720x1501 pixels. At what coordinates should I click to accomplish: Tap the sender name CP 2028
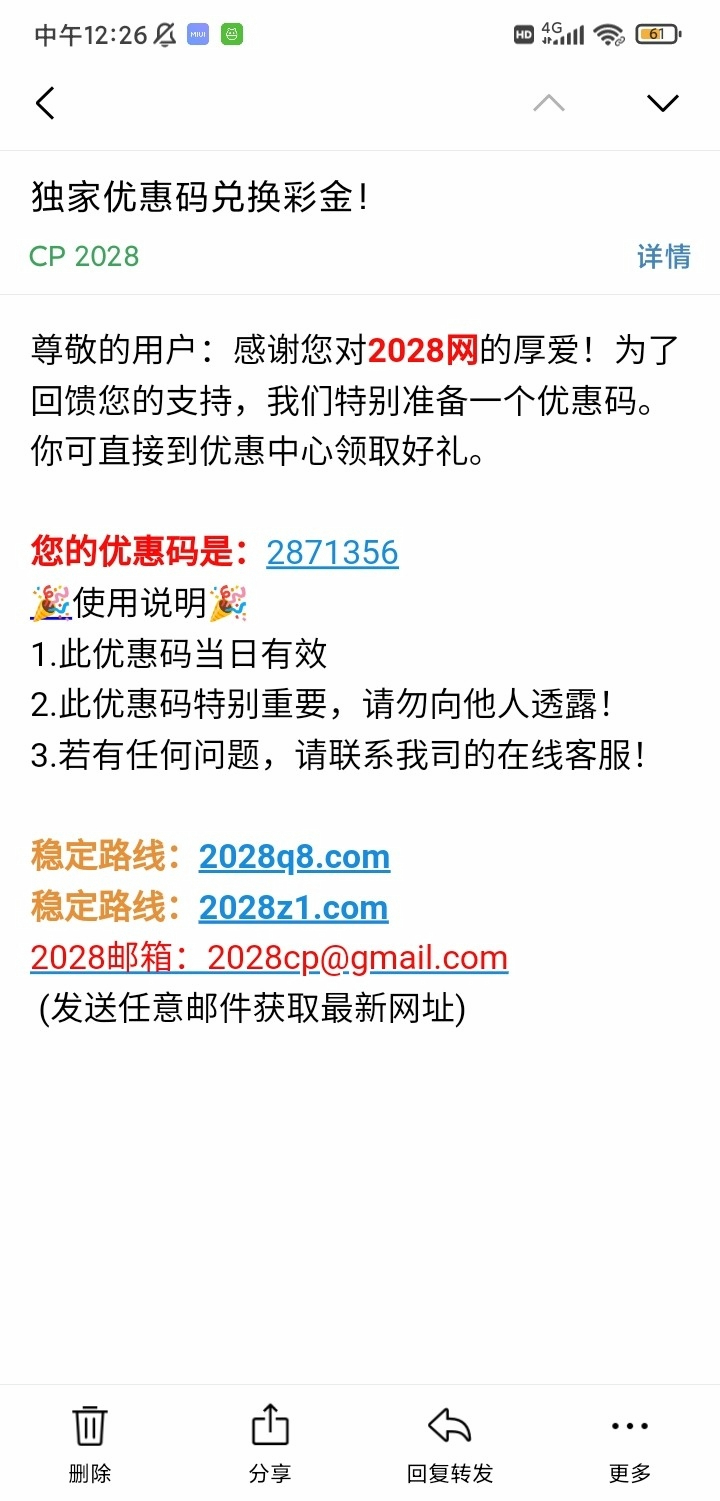point(84,257)
